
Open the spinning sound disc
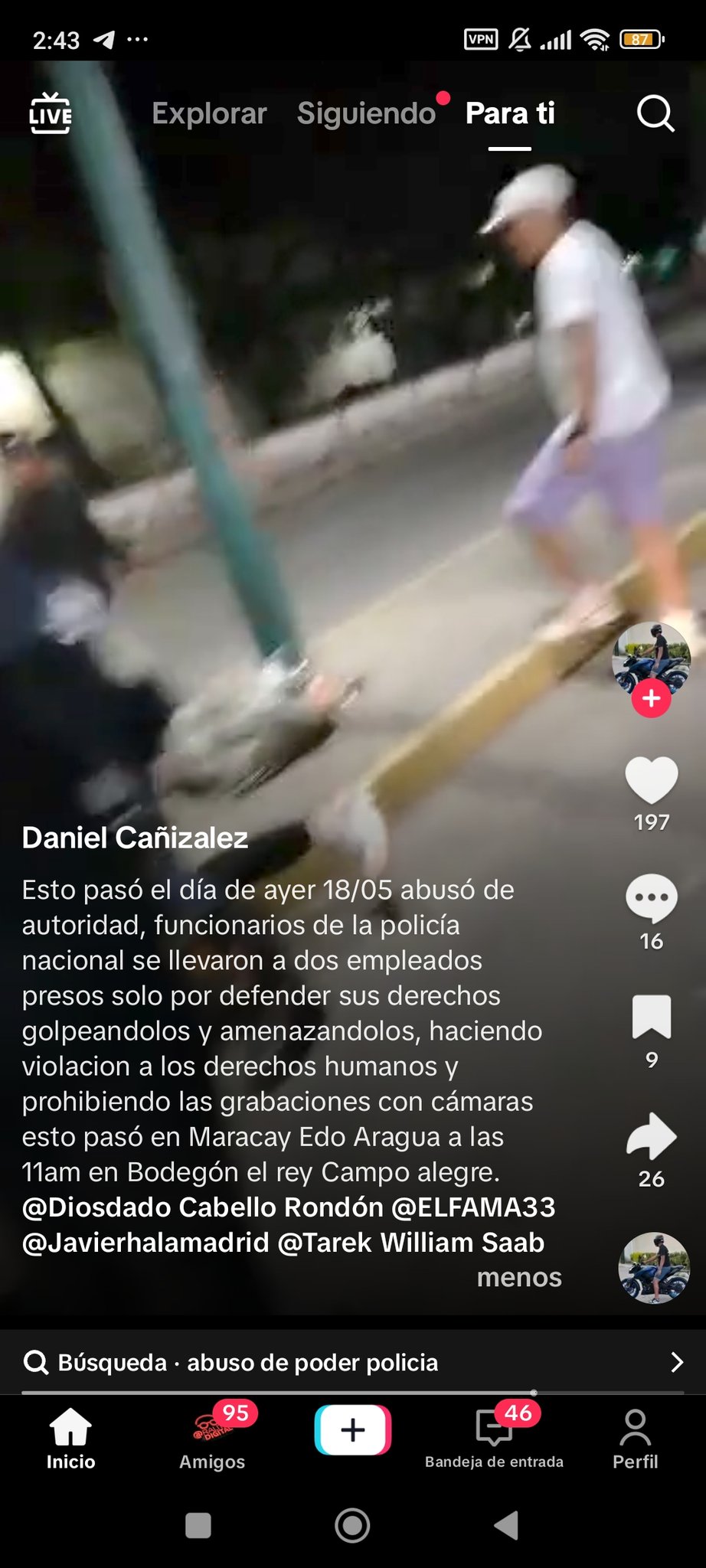654,1268
